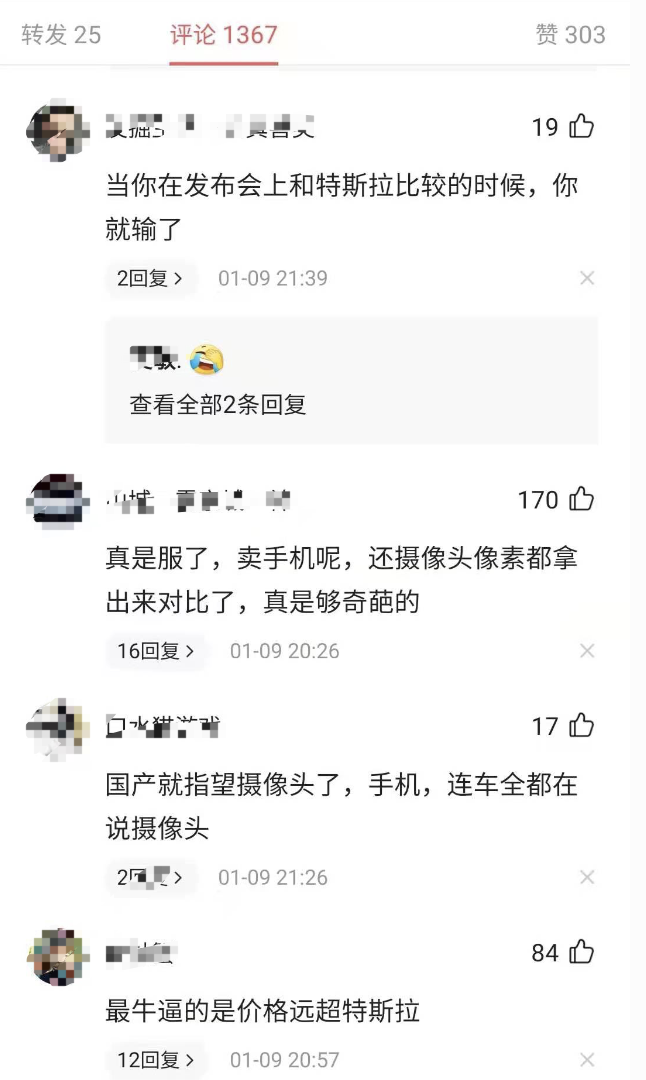646x1080 pixels.
Task: Open avatar of the 价格远超特斯拉 commenter
Action: 58,957
